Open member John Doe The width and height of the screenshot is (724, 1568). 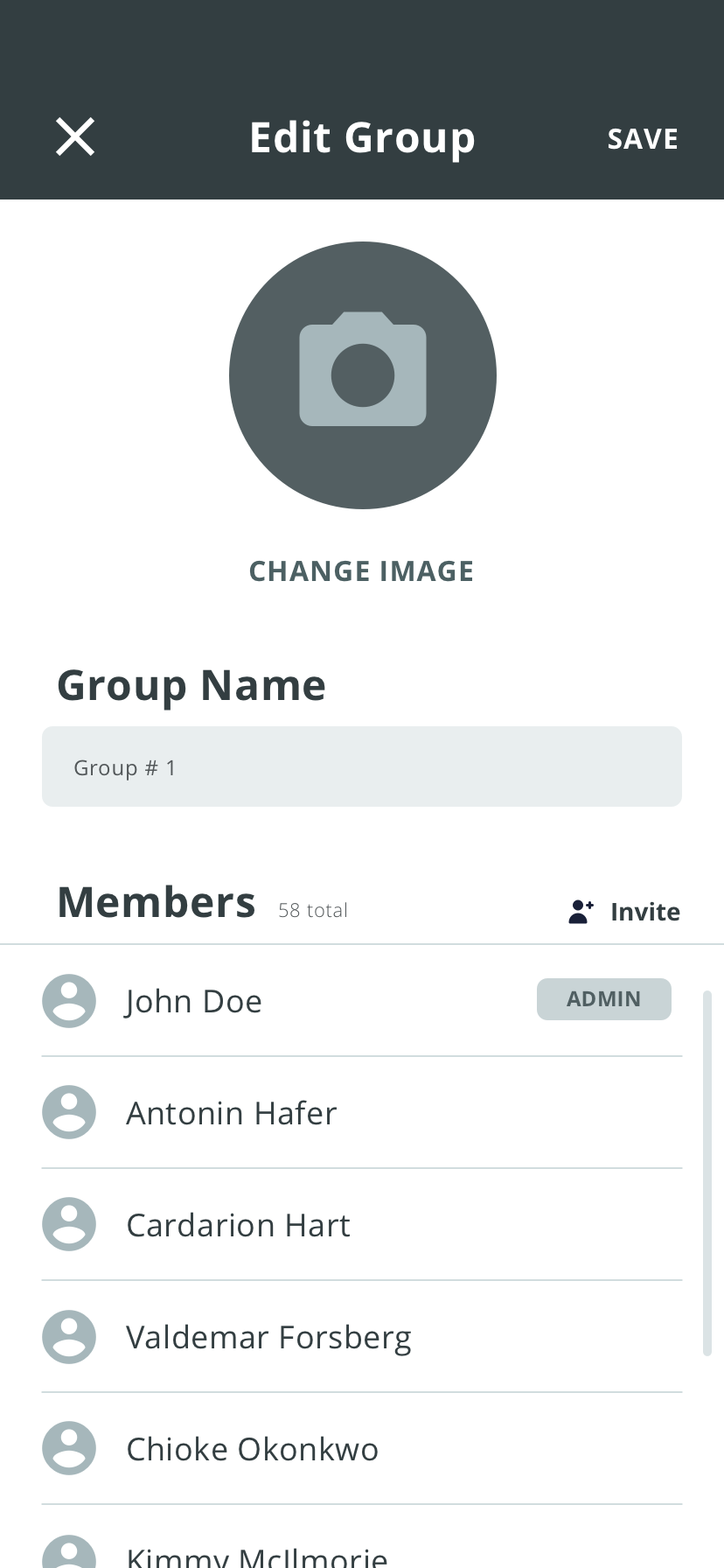[362, 1001]
